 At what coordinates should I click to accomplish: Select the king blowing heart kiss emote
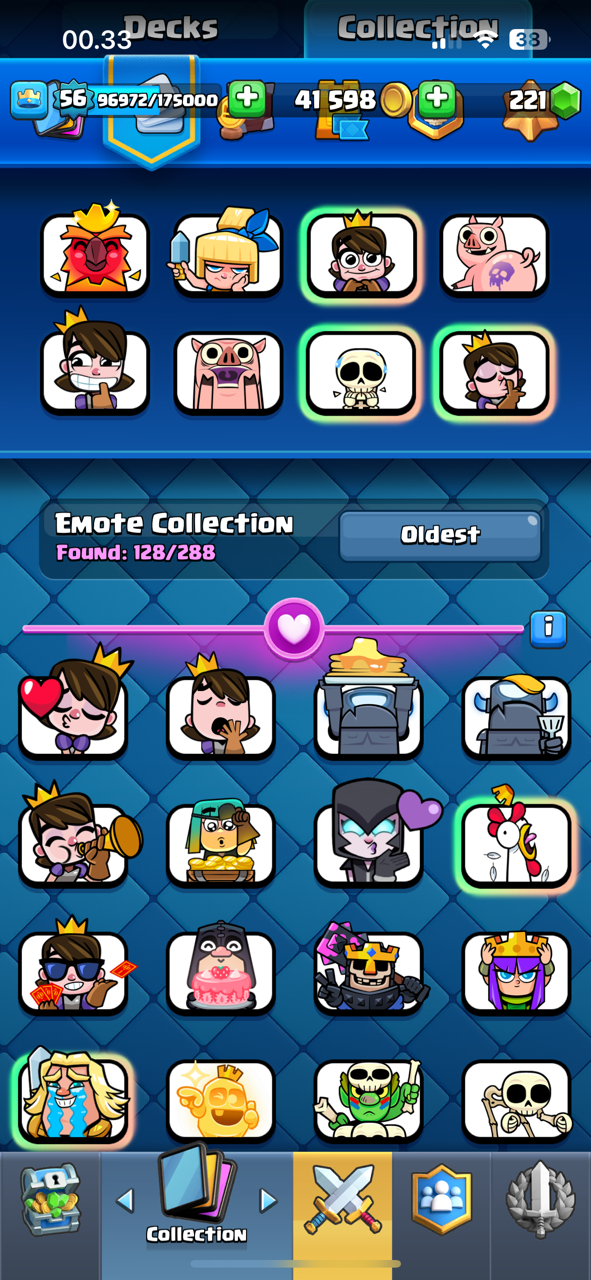(x=73, y=704)
